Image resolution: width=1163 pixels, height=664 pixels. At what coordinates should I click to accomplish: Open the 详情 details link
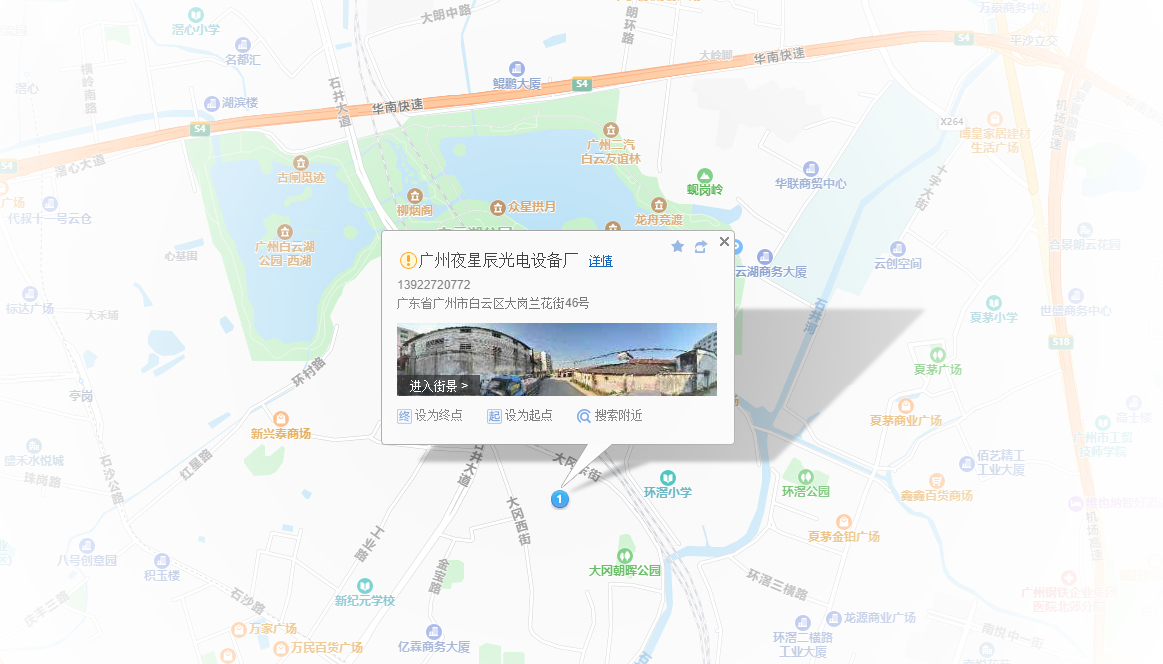click(600, 261)
